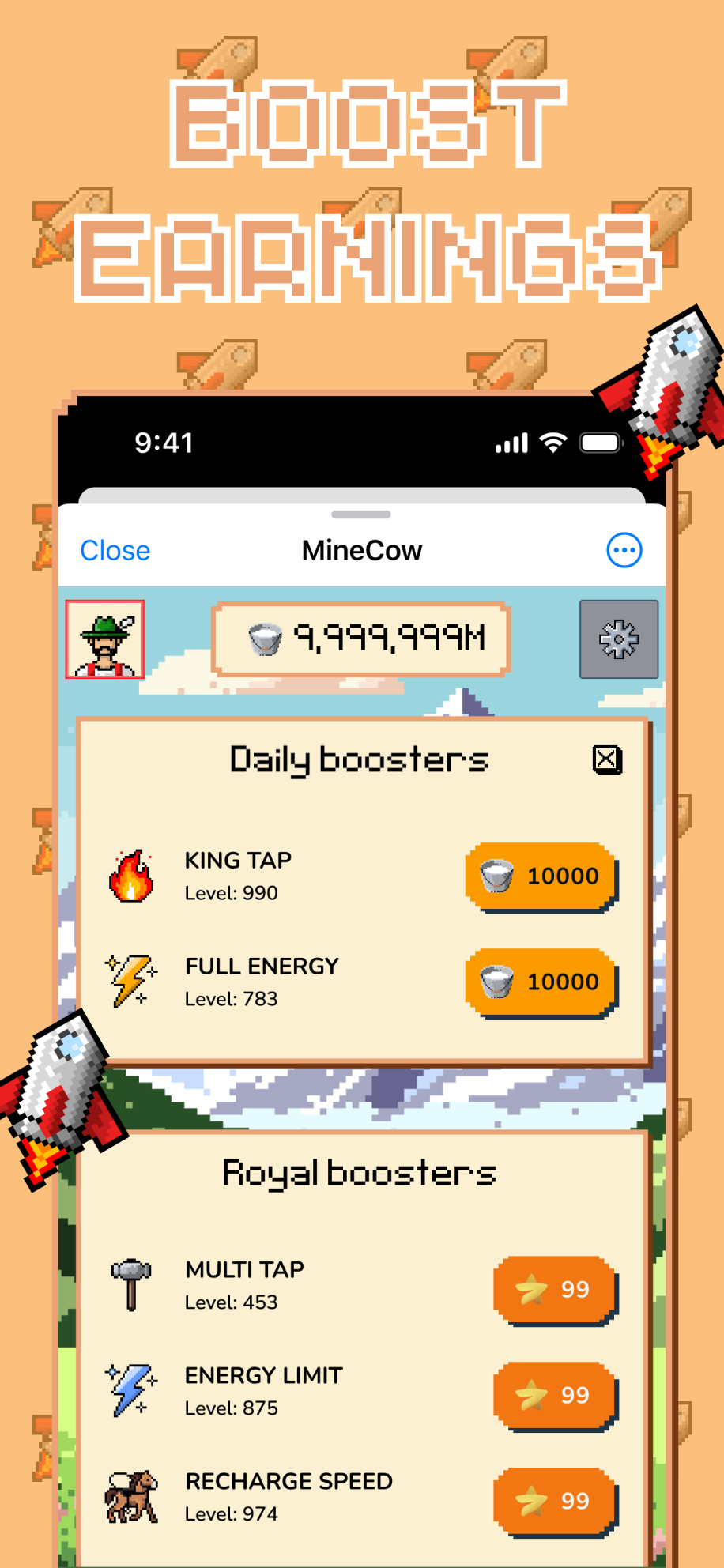Click the sheet drag handle at the top
The width and height of the screenshot is (724, 1568).
[361, 513]
